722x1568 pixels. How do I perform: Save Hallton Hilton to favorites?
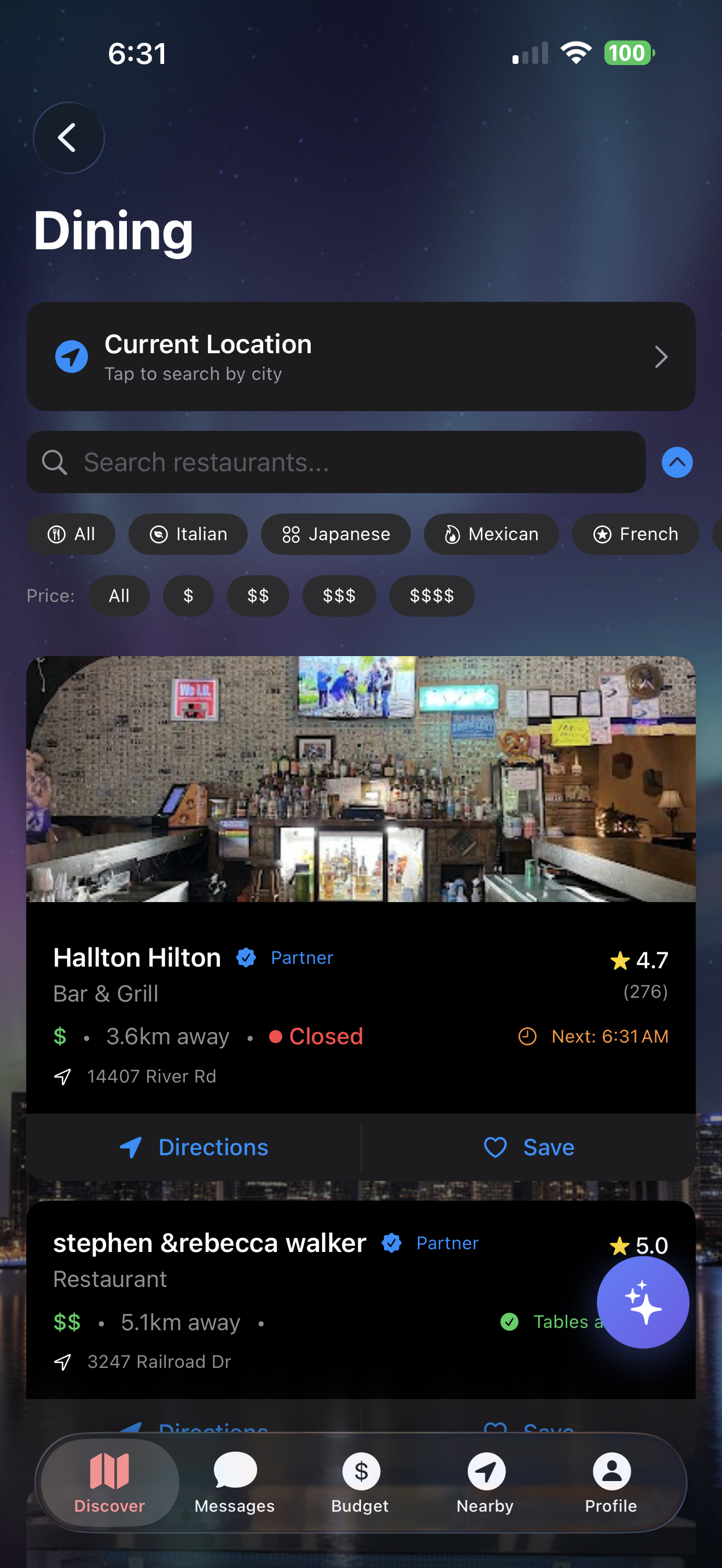tap(528, 1148)
